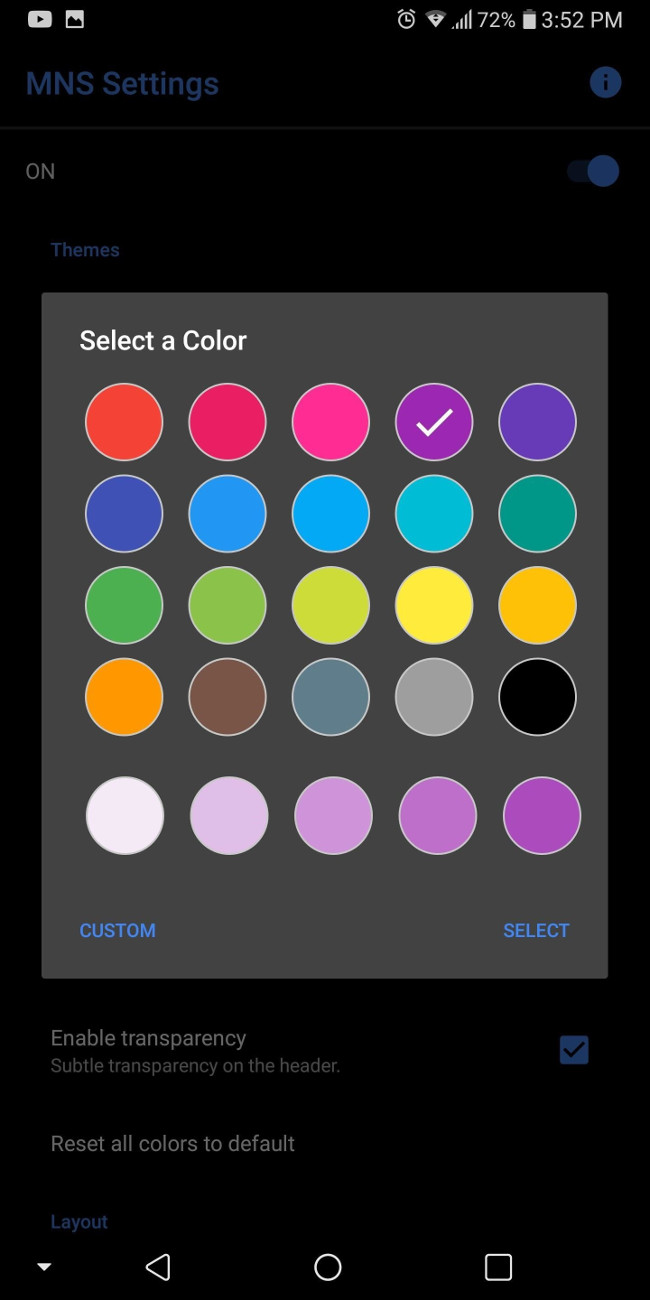Confirm color with SELECT button
The image size is (650, 1300).
[536, 930]
